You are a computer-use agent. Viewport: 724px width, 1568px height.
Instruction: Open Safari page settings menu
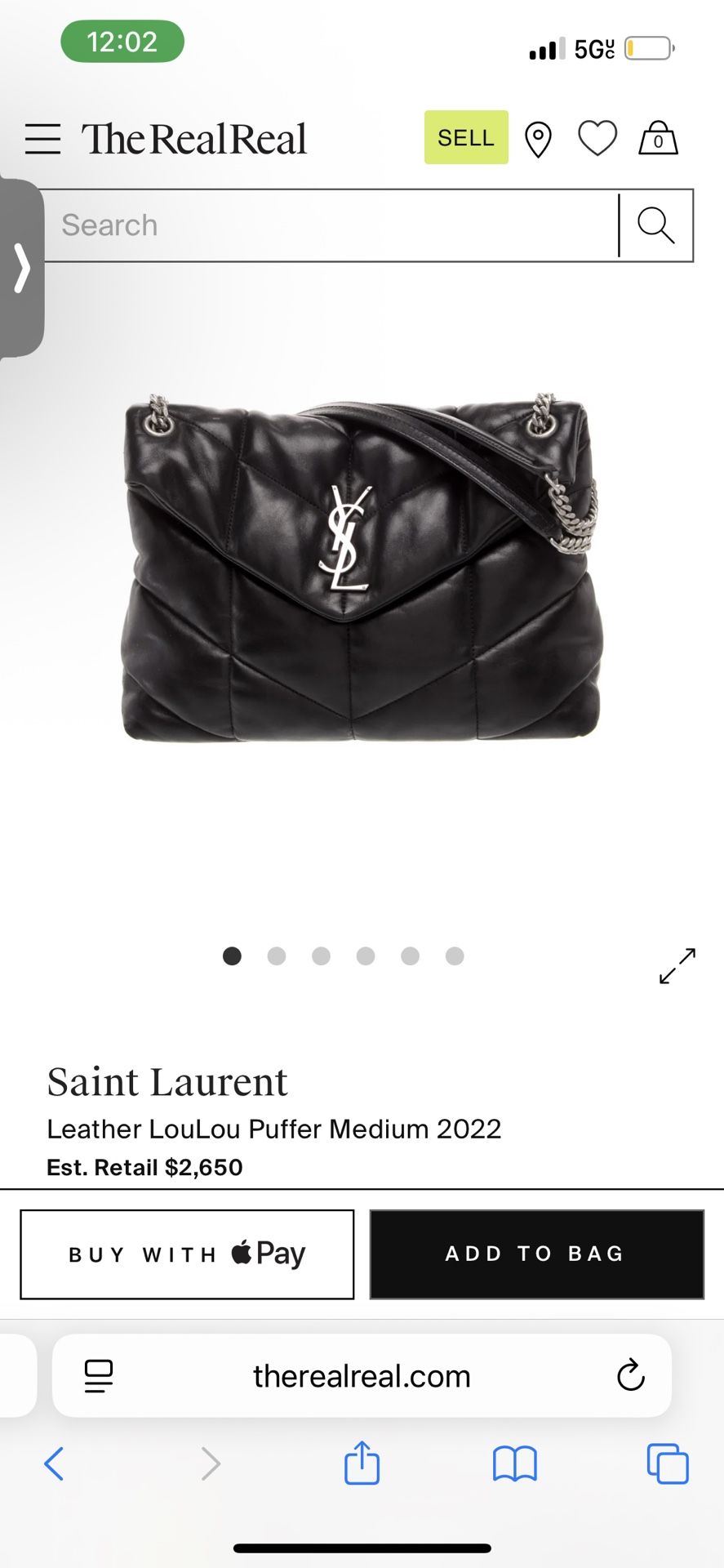click(99, 1376)
